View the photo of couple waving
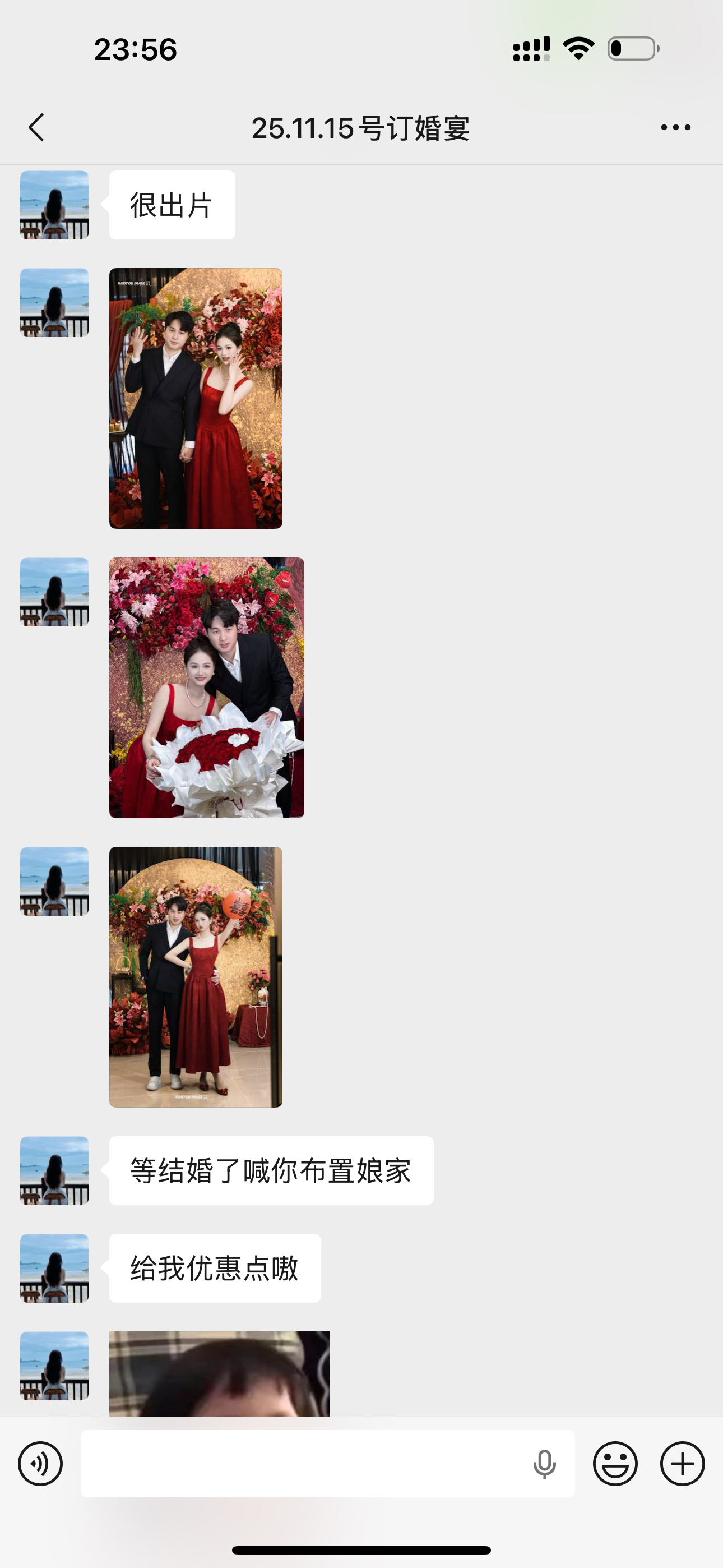The height and width of the screenshot is (1568, 723). point(196,398)
